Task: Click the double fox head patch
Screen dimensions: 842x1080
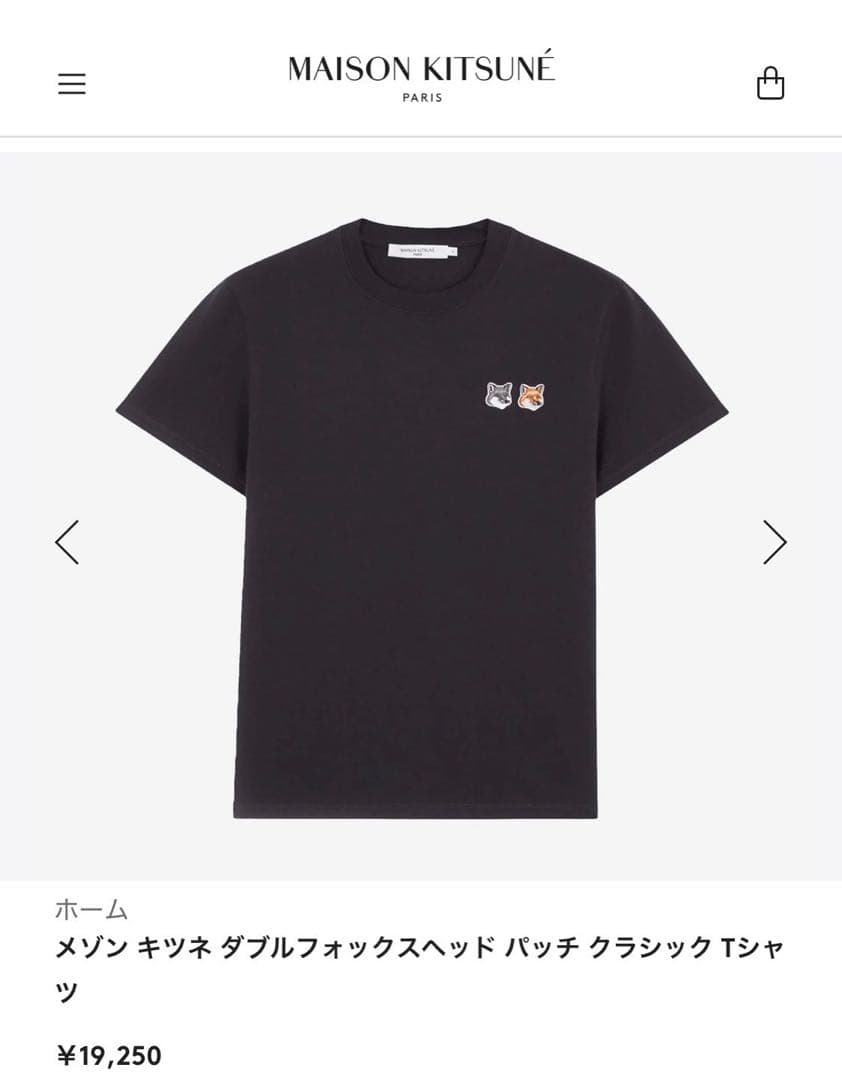Action: [x=514, y=393]
